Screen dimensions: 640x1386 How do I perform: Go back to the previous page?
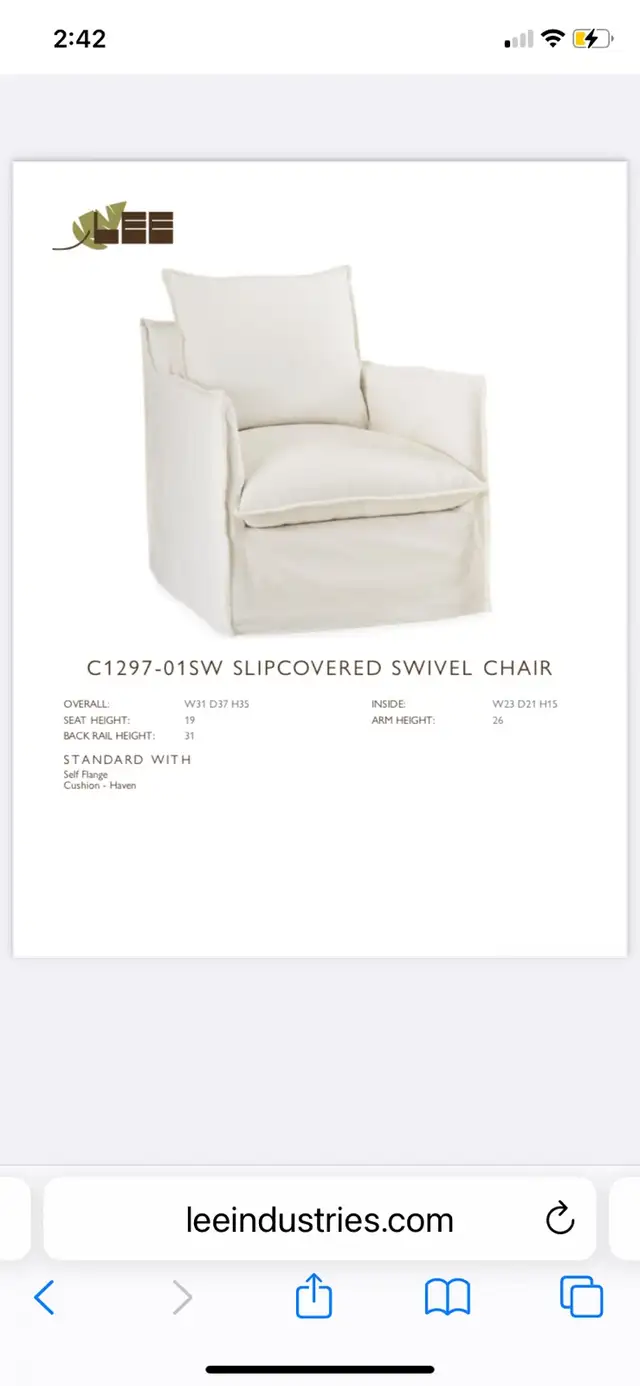pyautogui.click(x=44, y=1298)
